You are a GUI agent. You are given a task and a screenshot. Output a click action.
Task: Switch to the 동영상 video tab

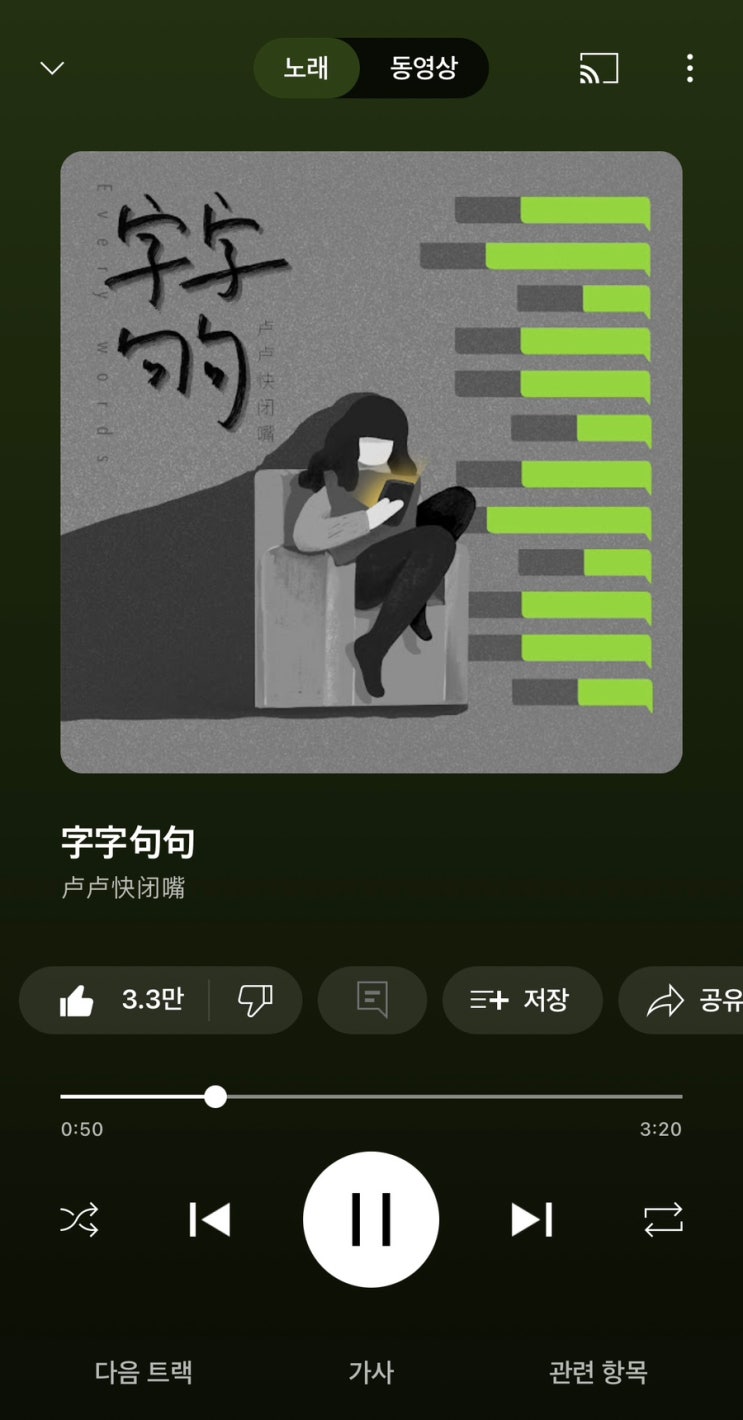pyautogui.click(x=424, y=68)
